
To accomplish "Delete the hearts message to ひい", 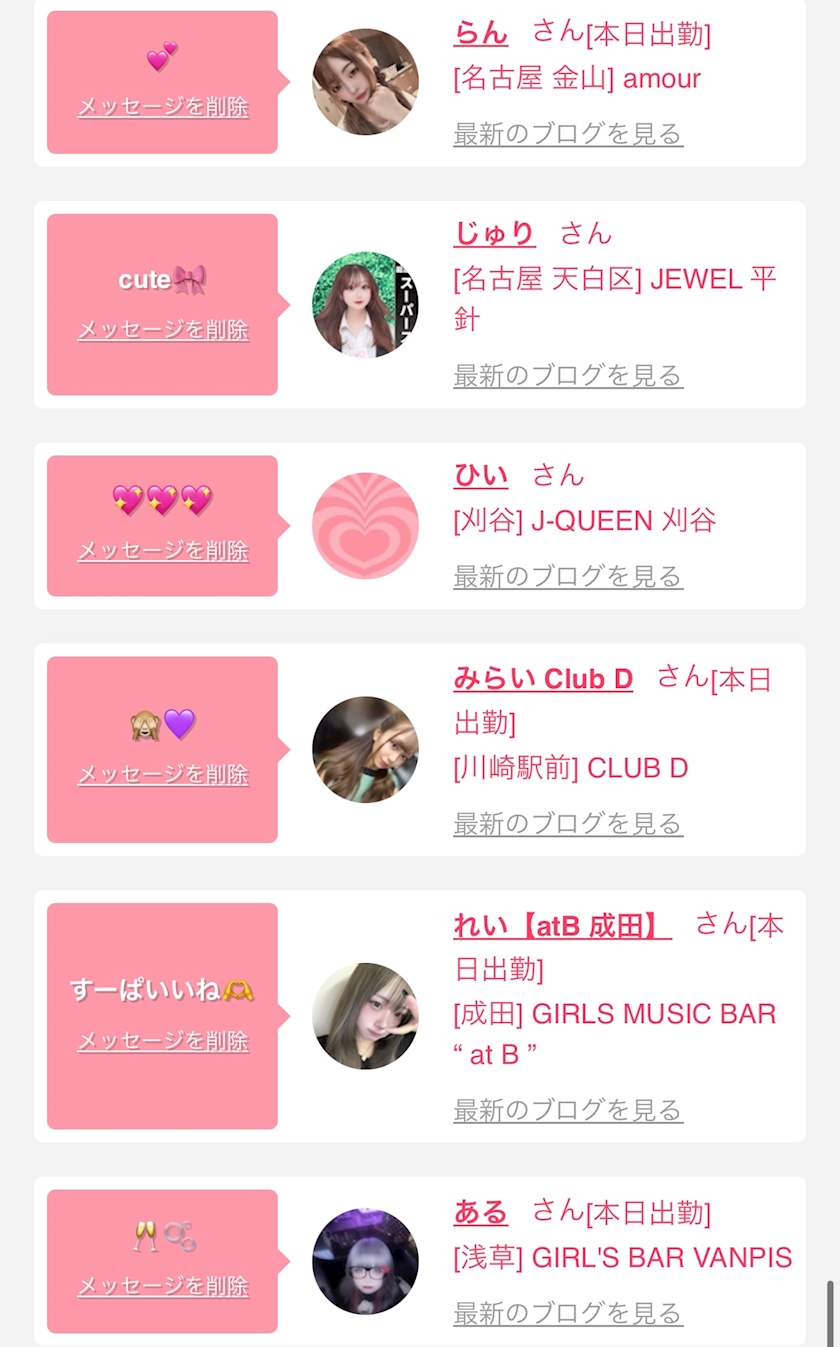I will click(x=163, y=551).
